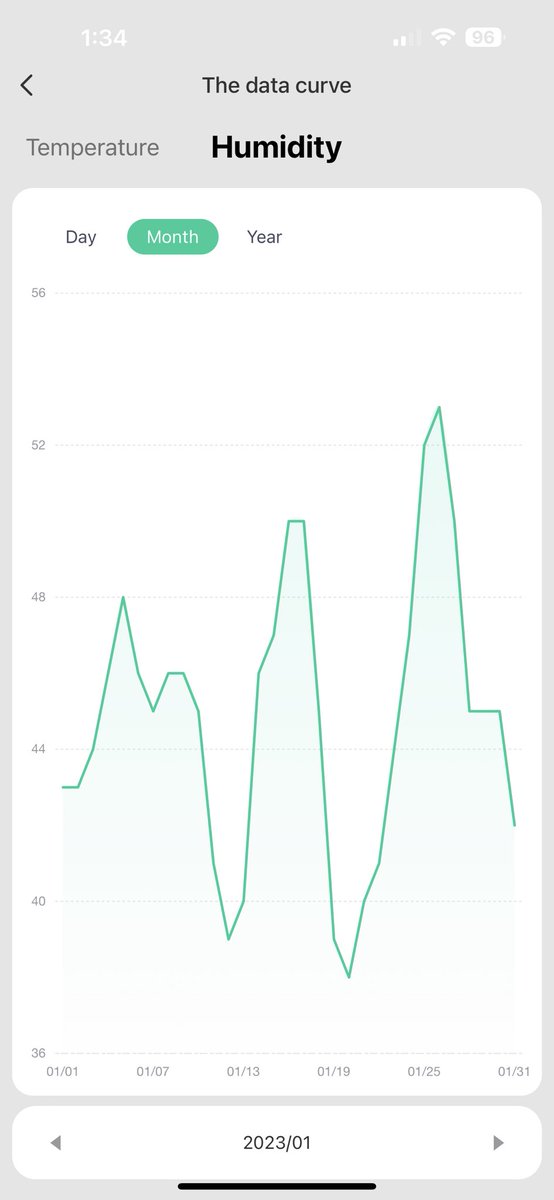This screenshot has width=554, height=1200.
Task: Switch to the Temperature tab
Action: point(93,147)
